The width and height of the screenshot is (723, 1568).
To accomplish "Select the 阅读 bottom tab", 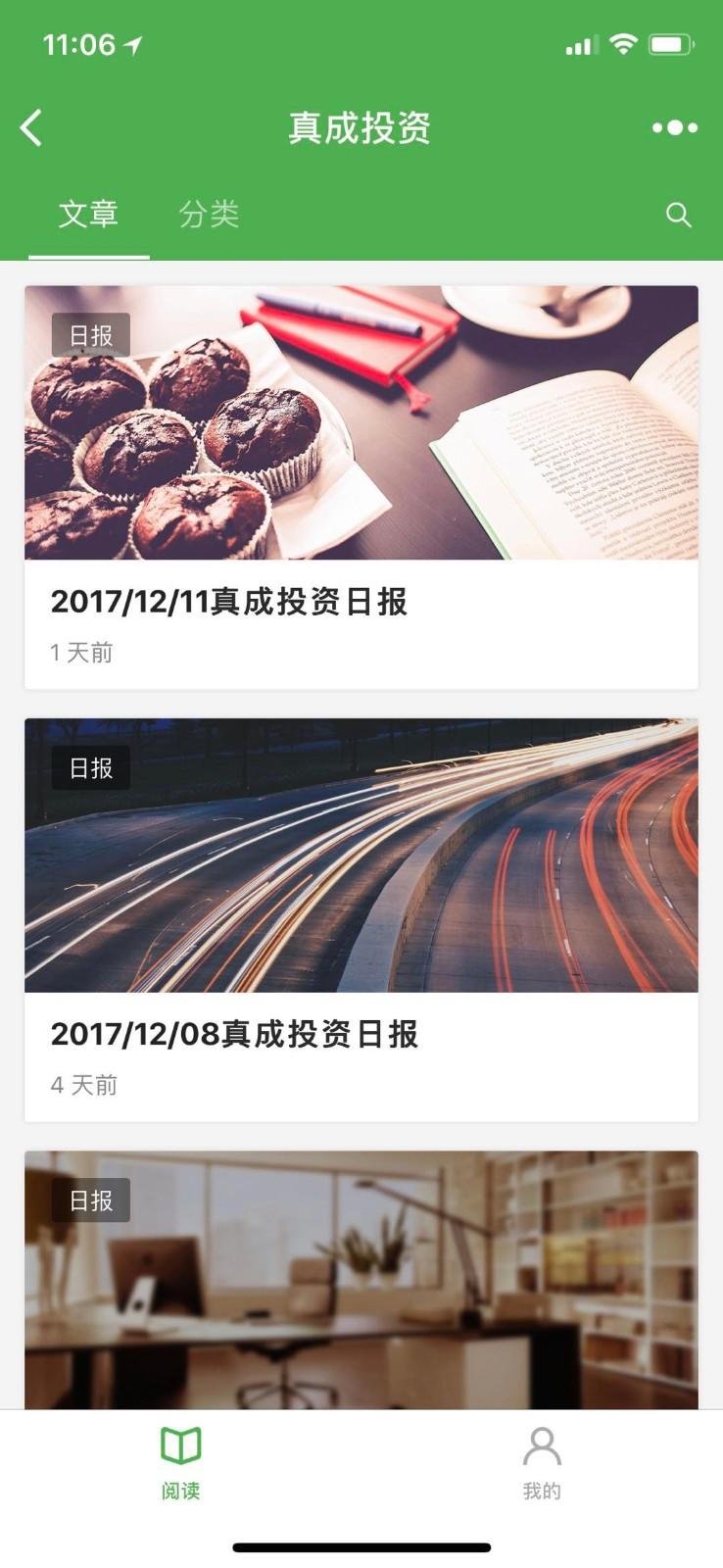I will tap(181, 1462).
